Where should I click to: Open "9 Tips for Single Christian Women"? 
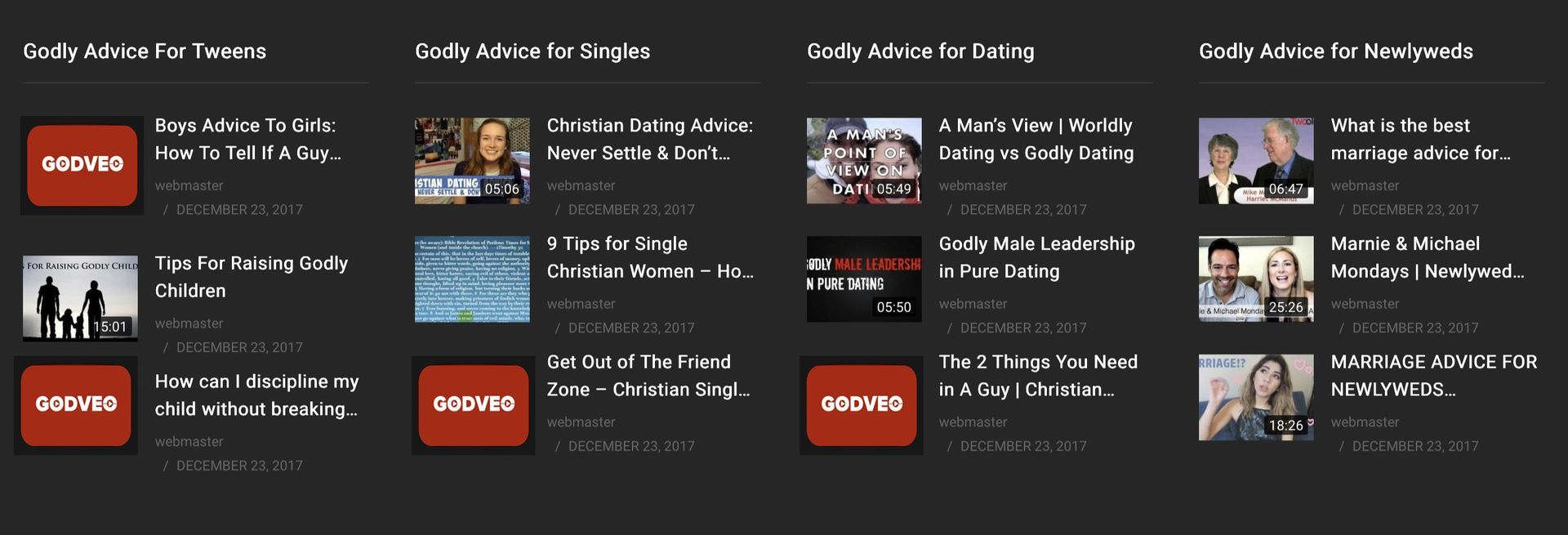(x=472, y=279)
